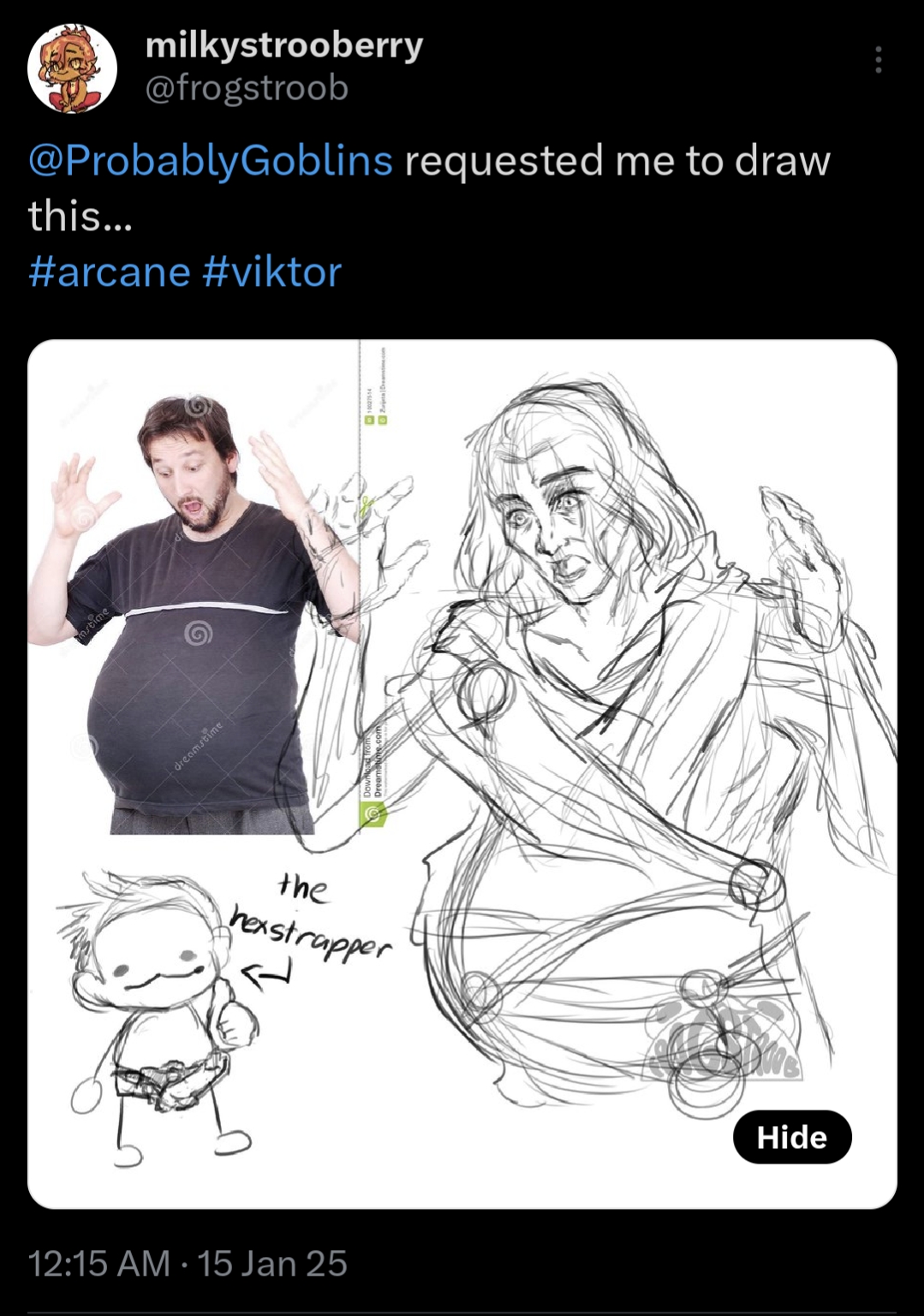This screenshot has height=1316, width=924.
Task: Open the @ProbablyGoblins mention
Action: (x=211, y=161)
